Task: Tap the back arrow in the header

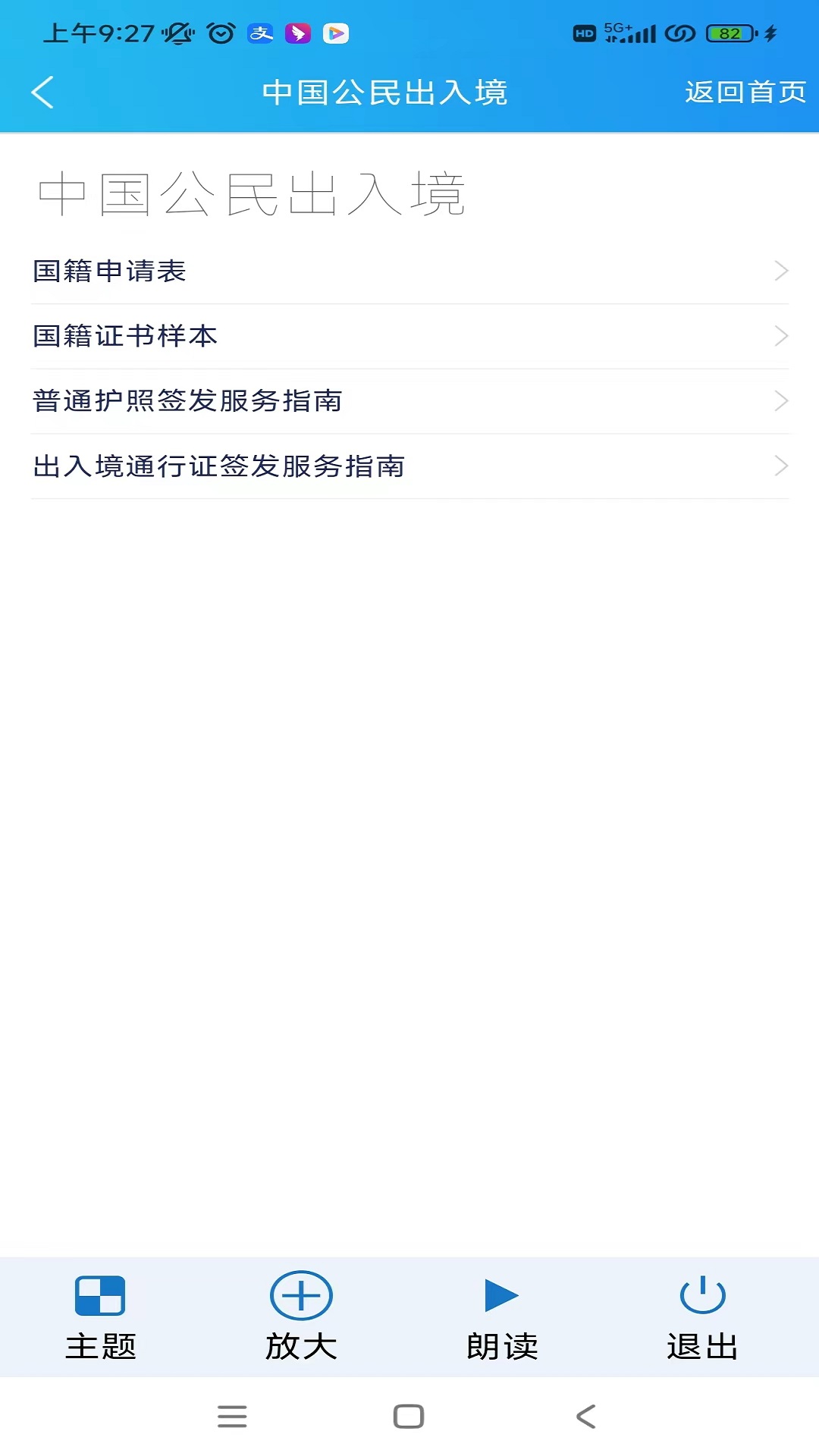Action: click(43, 93)
